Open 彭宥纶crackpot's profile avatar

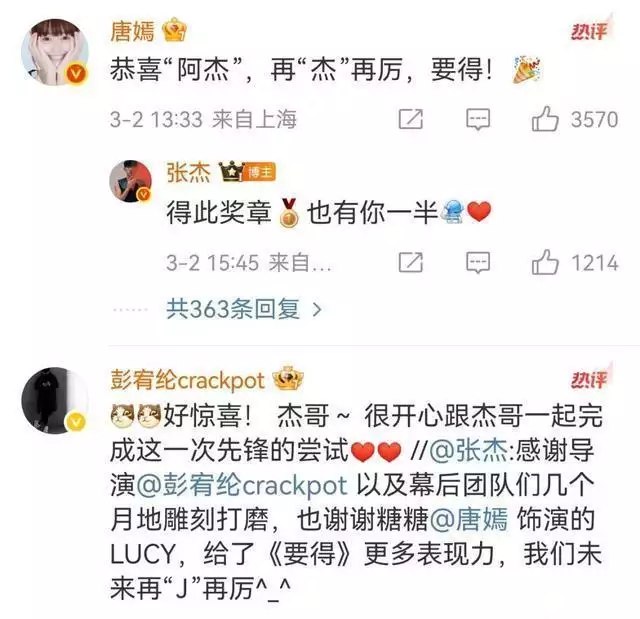pyautogui.click(x=50, y=396)
